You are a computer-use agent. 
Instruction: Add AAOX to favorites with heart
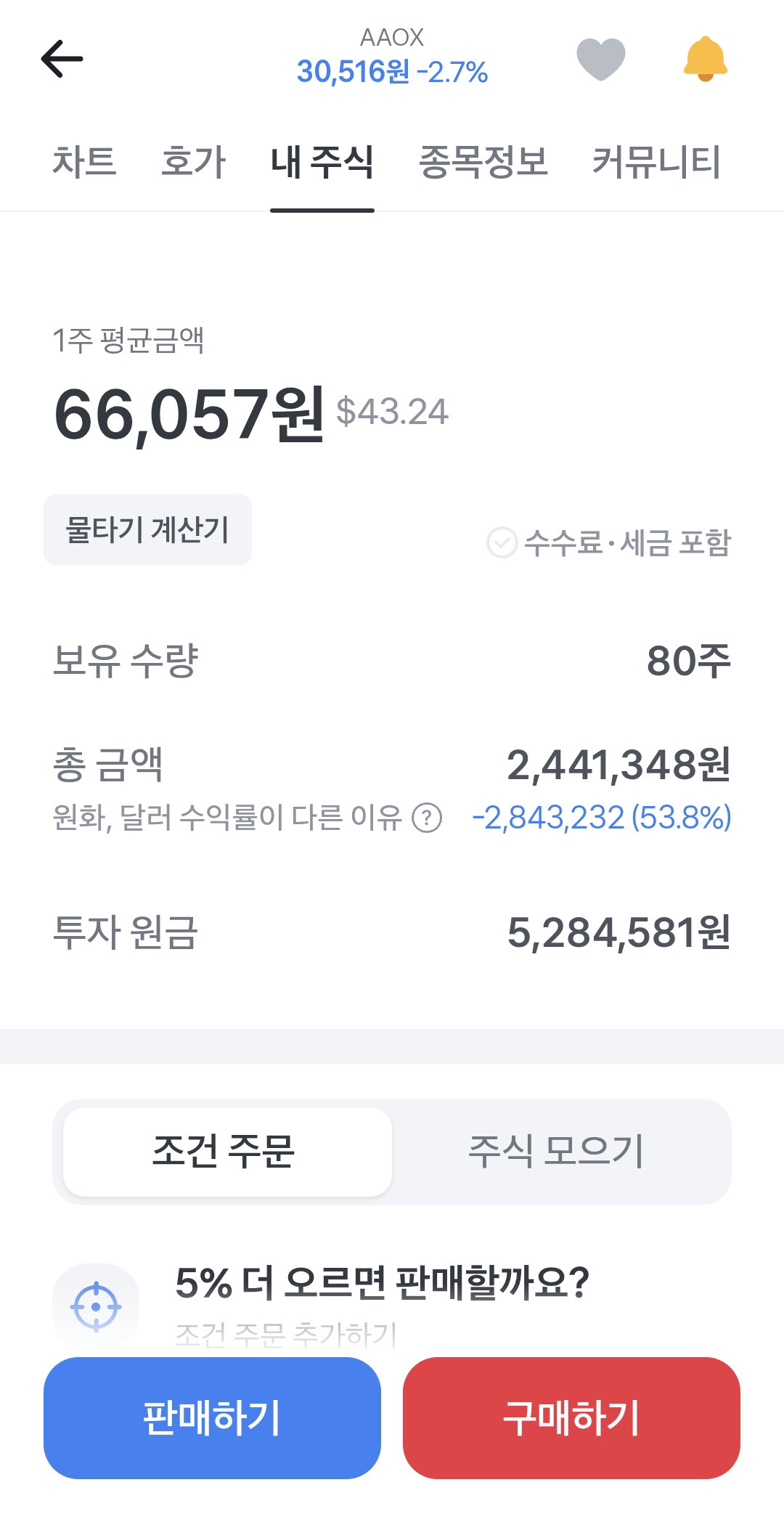coord(600,59)
